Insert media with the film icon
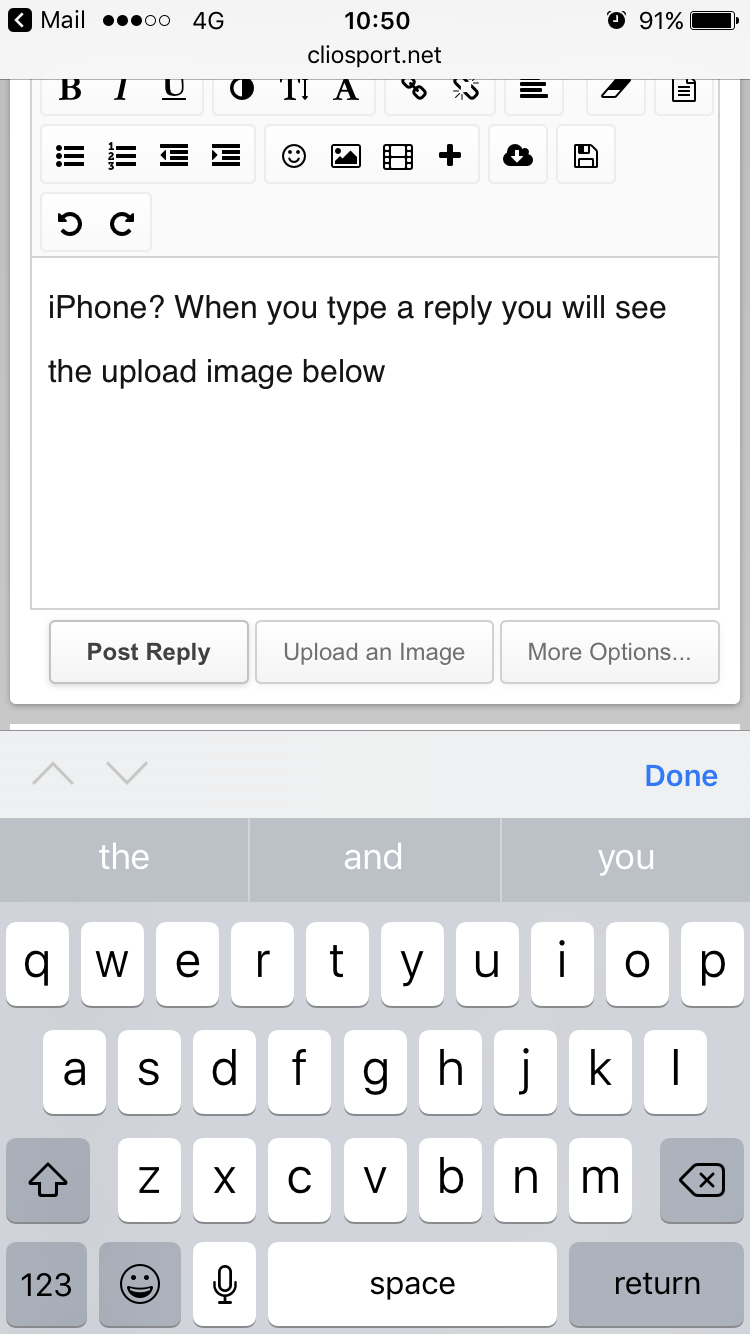Screen dimensions: 750x1334 (398, 155)
